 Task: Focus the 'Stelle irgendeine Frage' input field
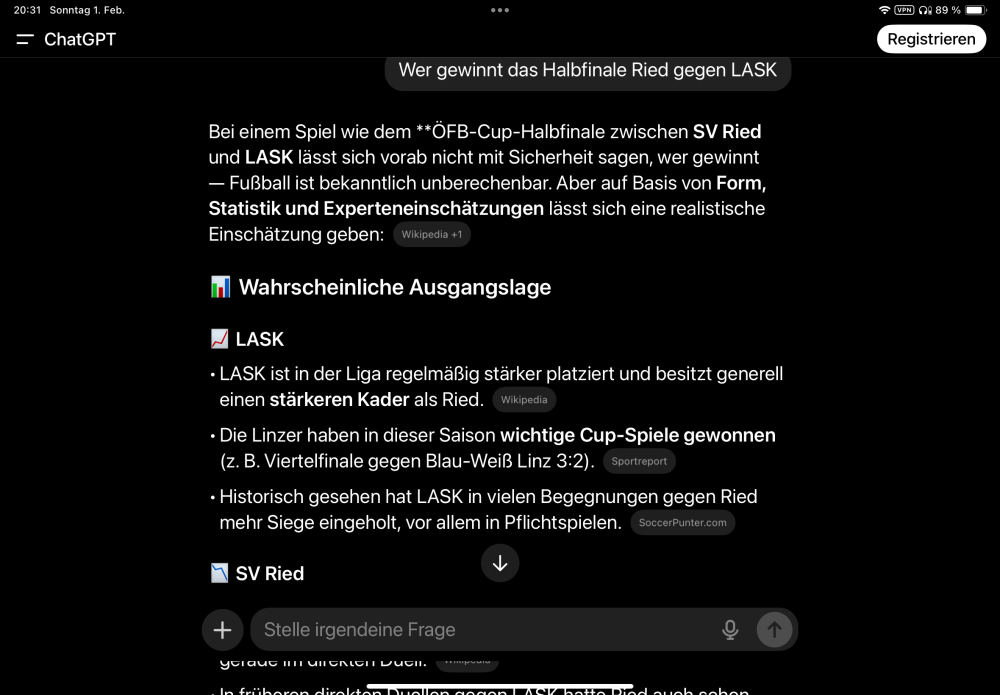click(x=480, y=630)
